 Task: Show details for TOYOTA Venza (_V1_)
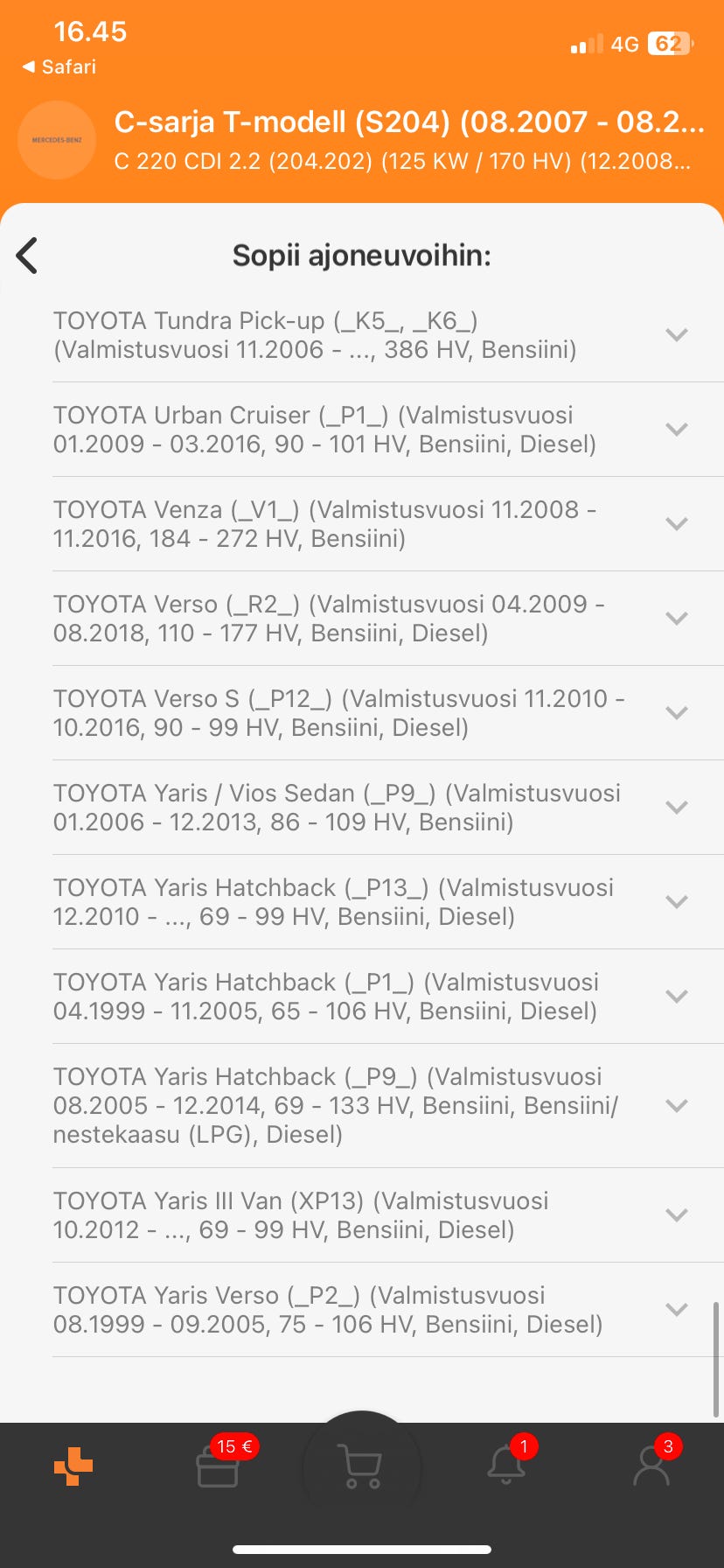(676, 524)
